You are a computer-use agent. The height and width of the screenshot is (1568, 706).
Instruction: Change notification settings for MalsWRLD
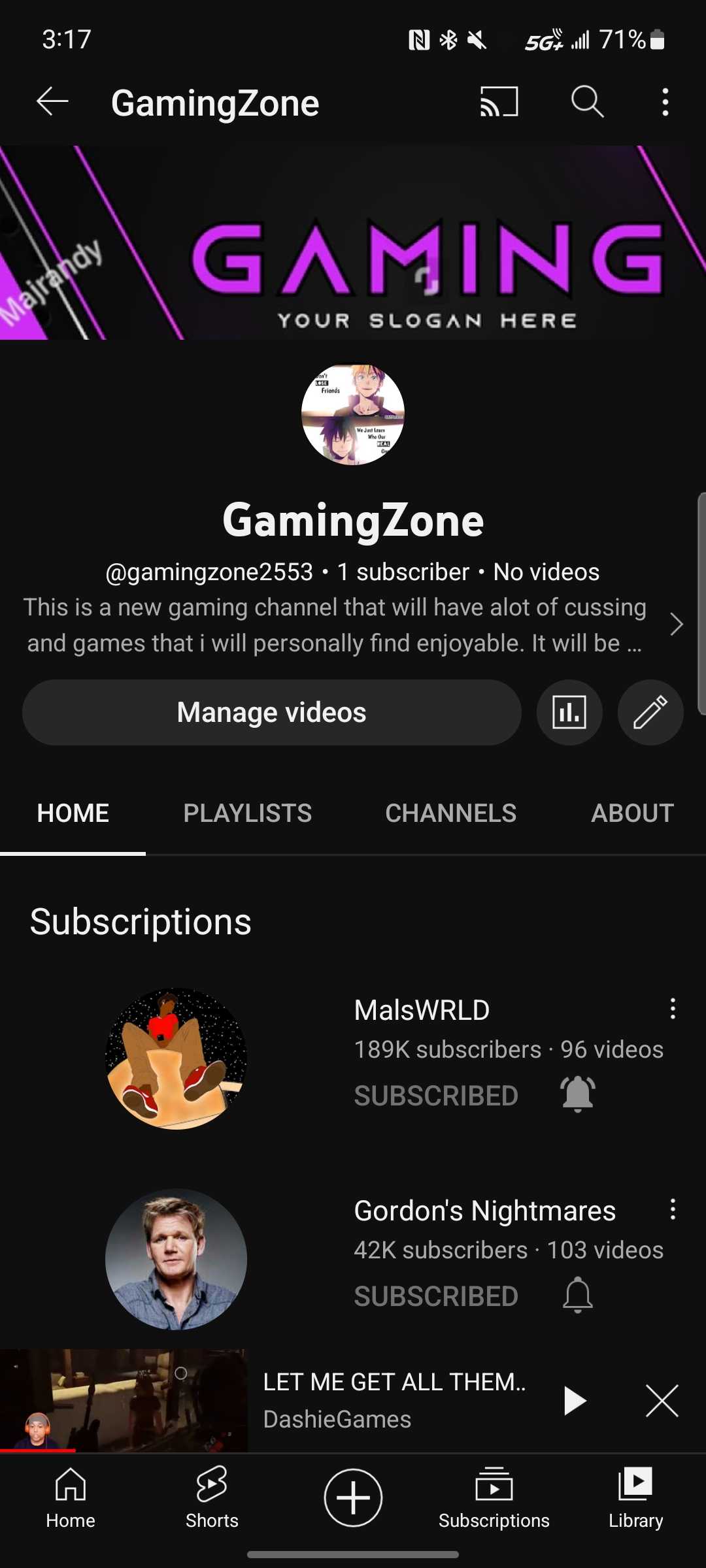pyautogui.click(x=578, y=1094)
